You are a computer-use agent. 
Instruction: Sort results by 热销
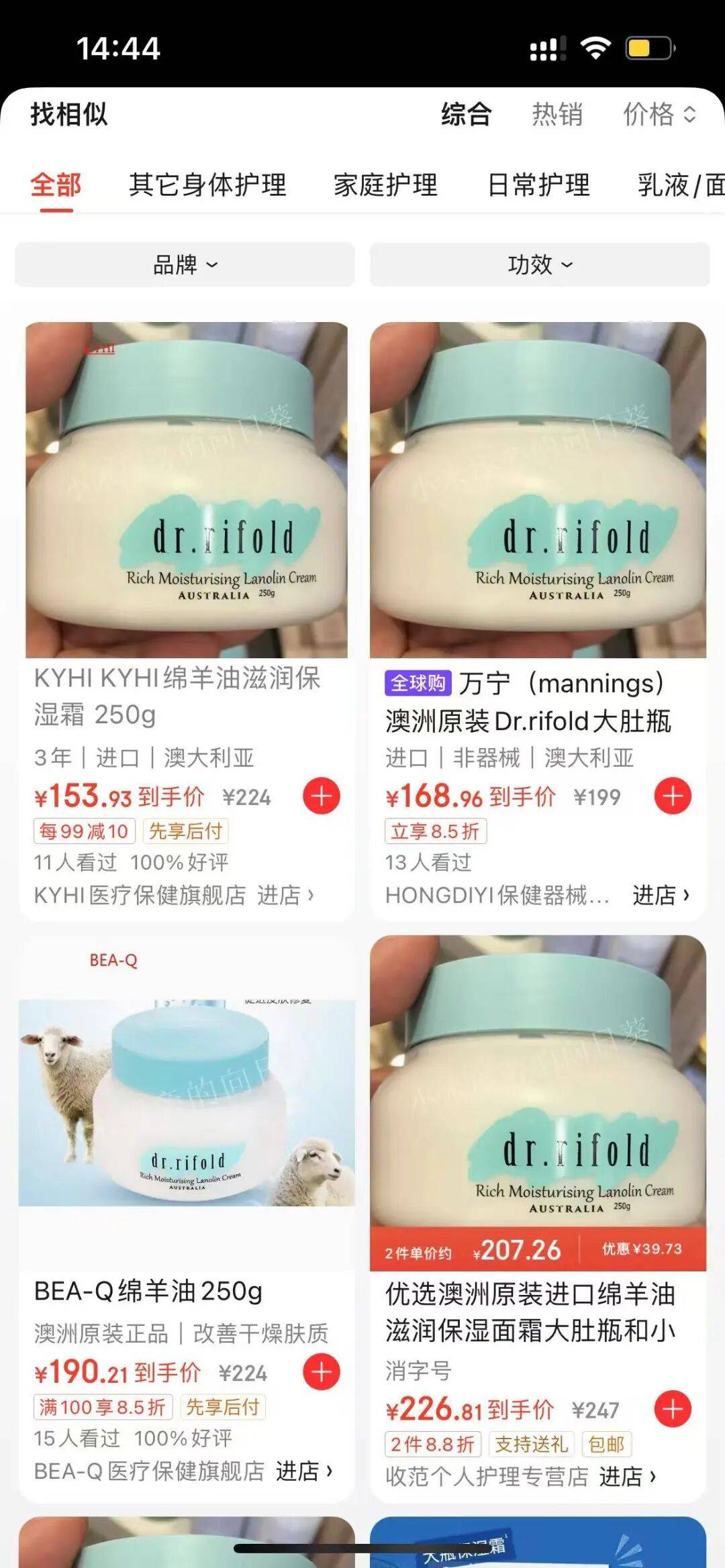click(557, 114)
